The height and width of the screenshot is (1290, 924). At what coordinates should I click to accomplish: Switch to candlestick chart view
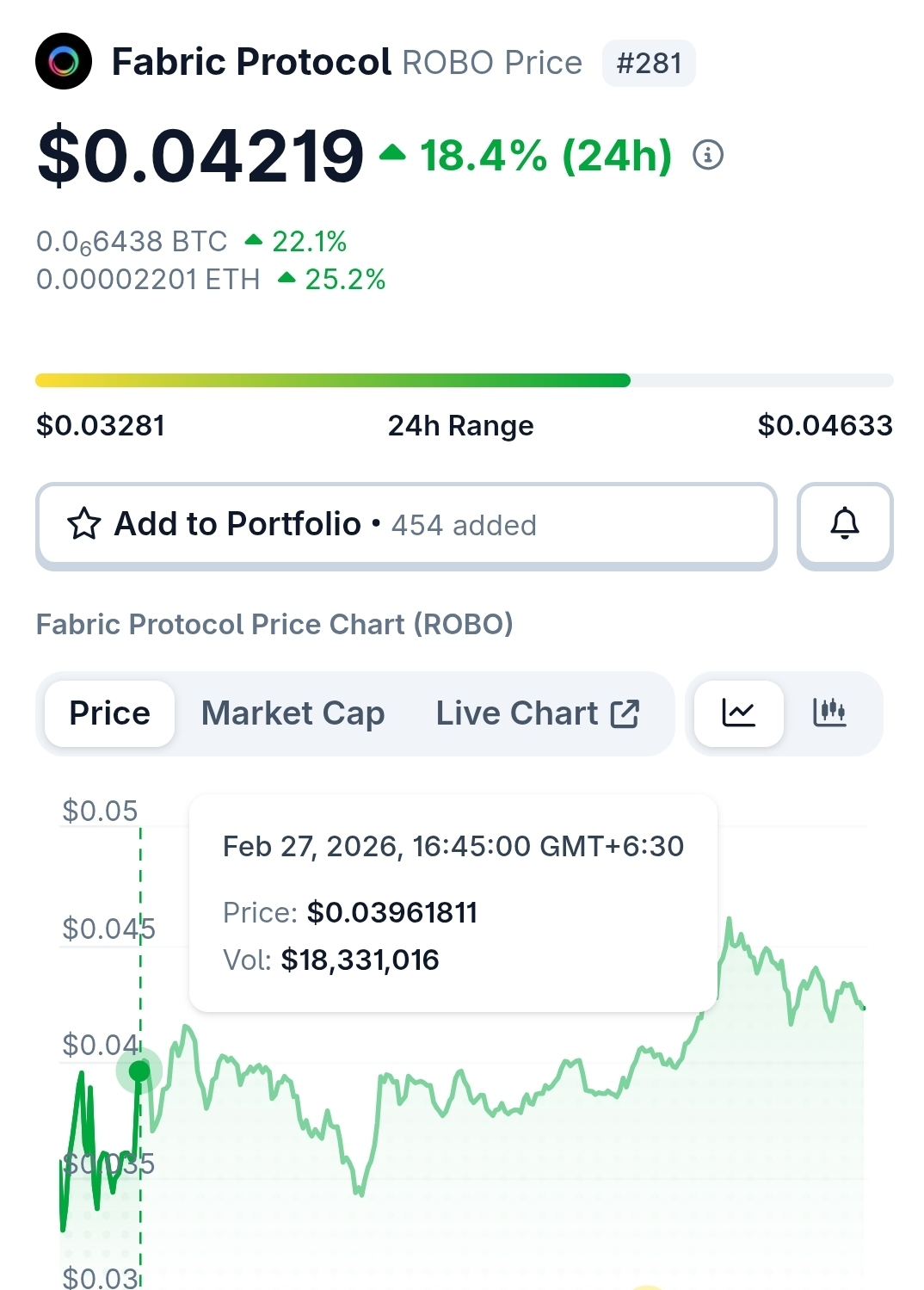pyautogui.click(x=829, y=713)
